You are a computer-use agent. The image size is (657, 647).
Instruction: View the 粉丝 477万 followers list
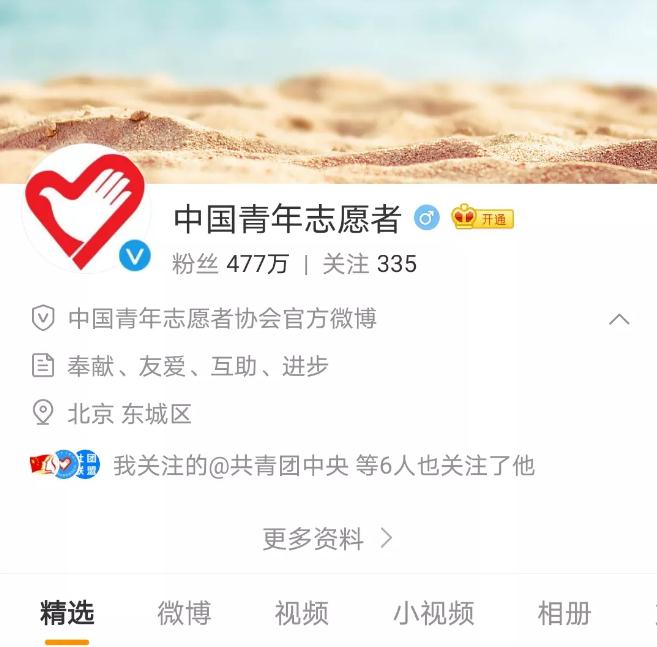pyautogui.click(x=230, y=264)
